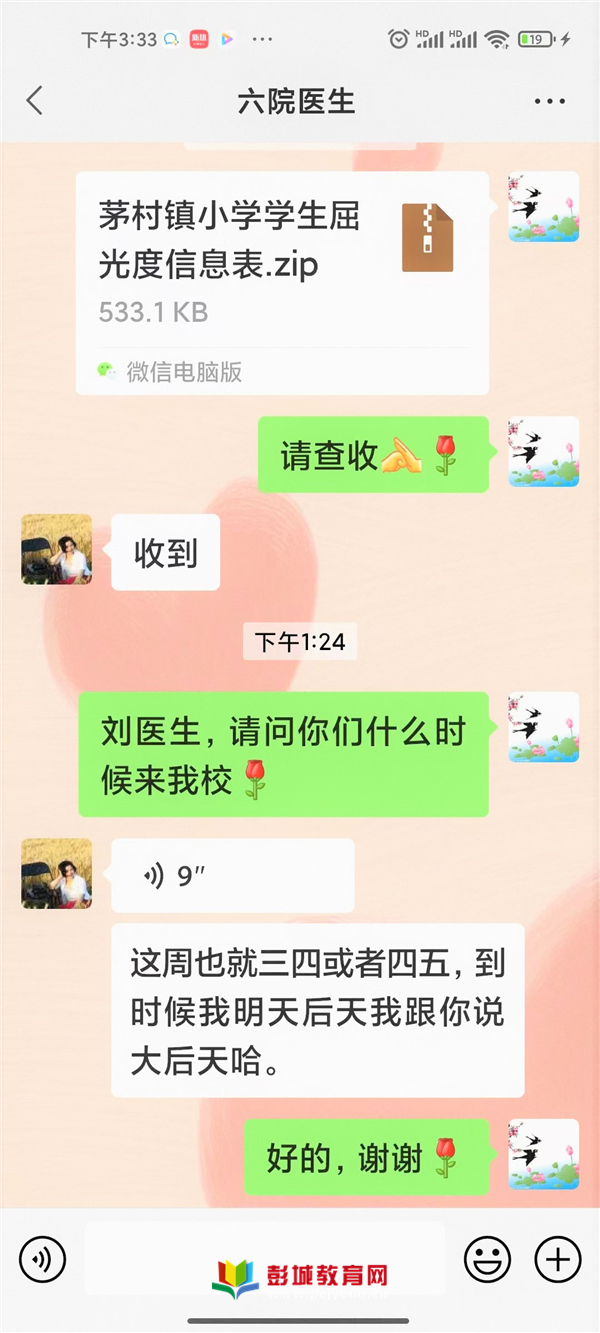Switch to voice input mode
This screenshot has width=600, height=1333.
pos(43,1259)
